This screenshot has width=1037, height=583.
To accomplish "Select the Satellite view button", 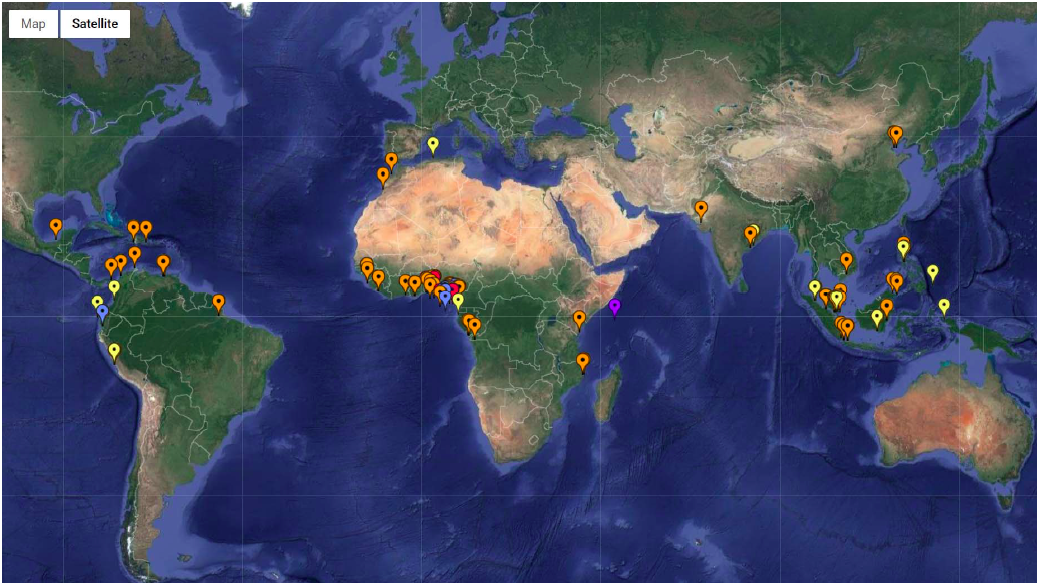I will (95, 24).
